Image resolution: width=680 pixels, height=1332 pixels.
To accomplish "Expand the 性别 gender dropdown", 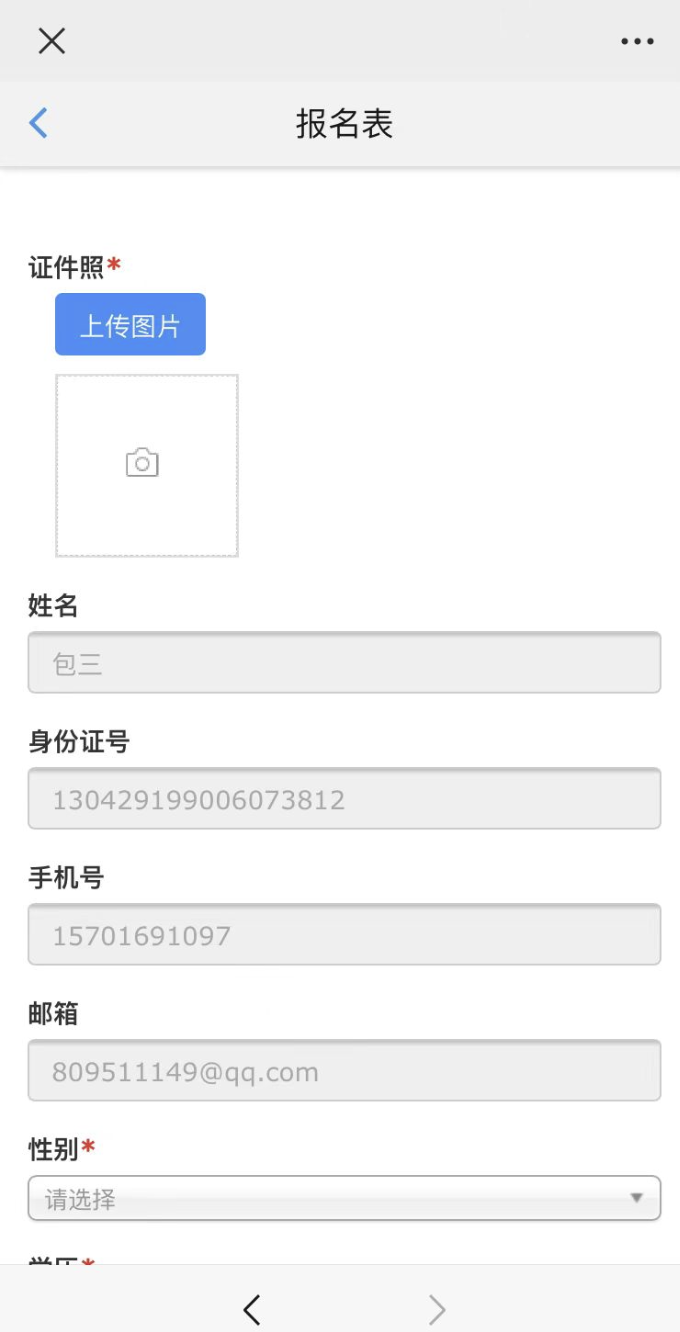I will click(x=344, y=1198).
